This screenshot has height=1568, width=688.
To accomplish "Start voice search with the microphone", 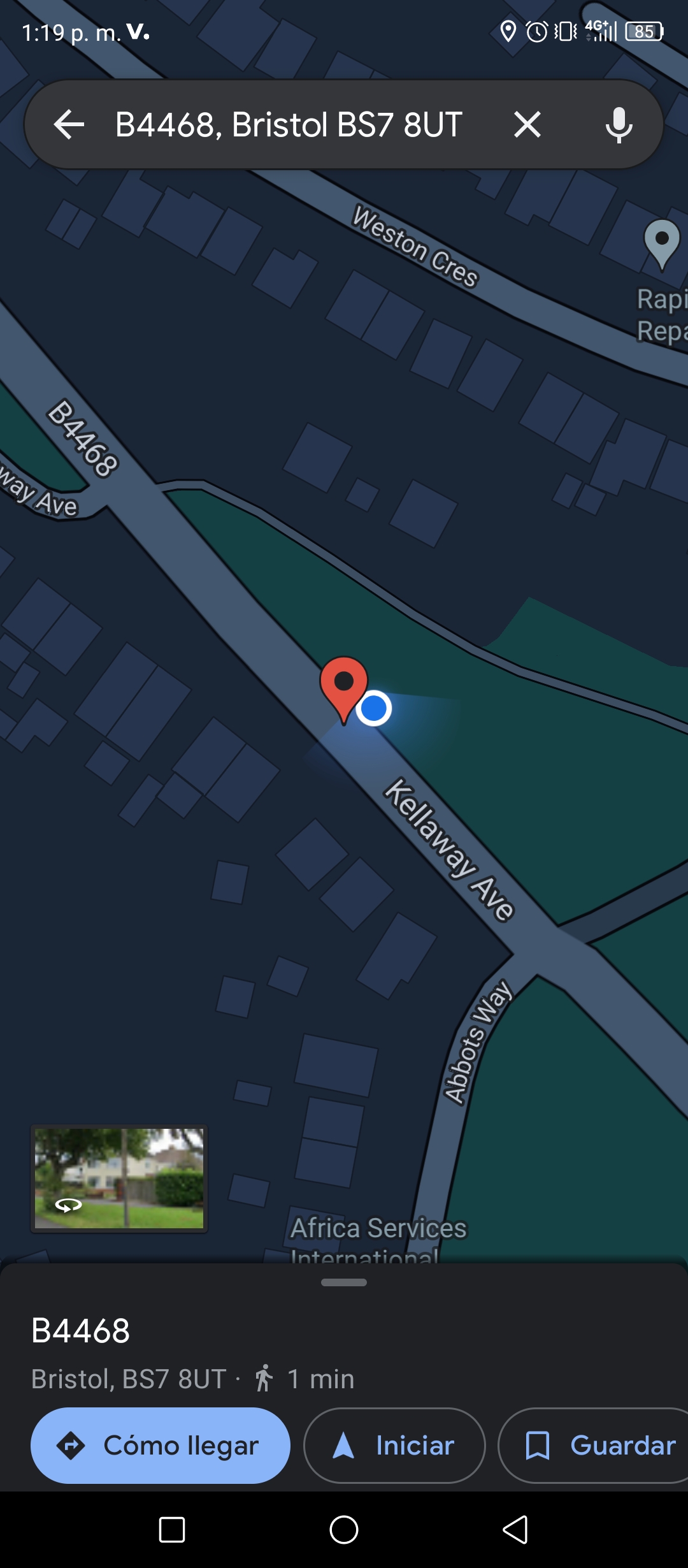I will [x=619, y=124].
